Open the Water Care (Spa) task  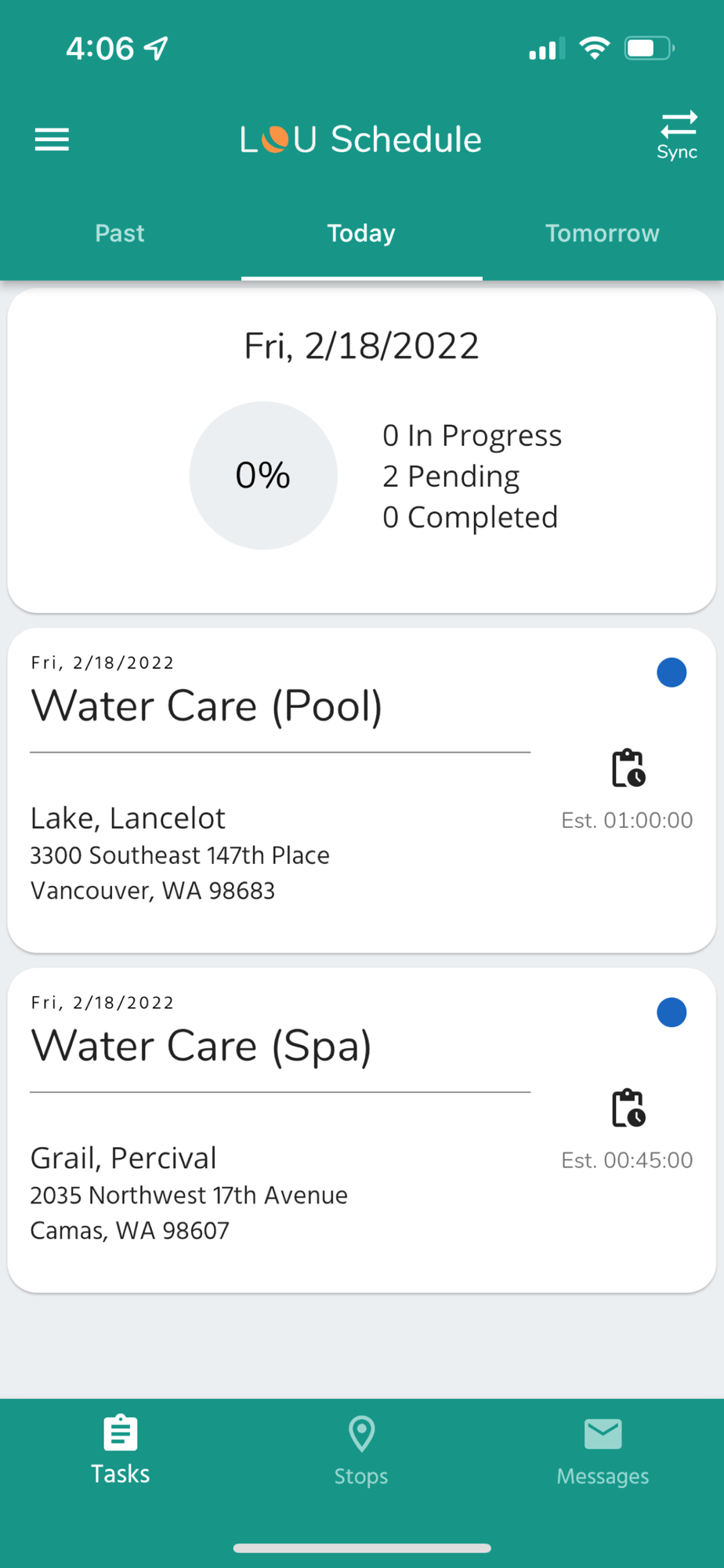click(x=361, y=1130)
